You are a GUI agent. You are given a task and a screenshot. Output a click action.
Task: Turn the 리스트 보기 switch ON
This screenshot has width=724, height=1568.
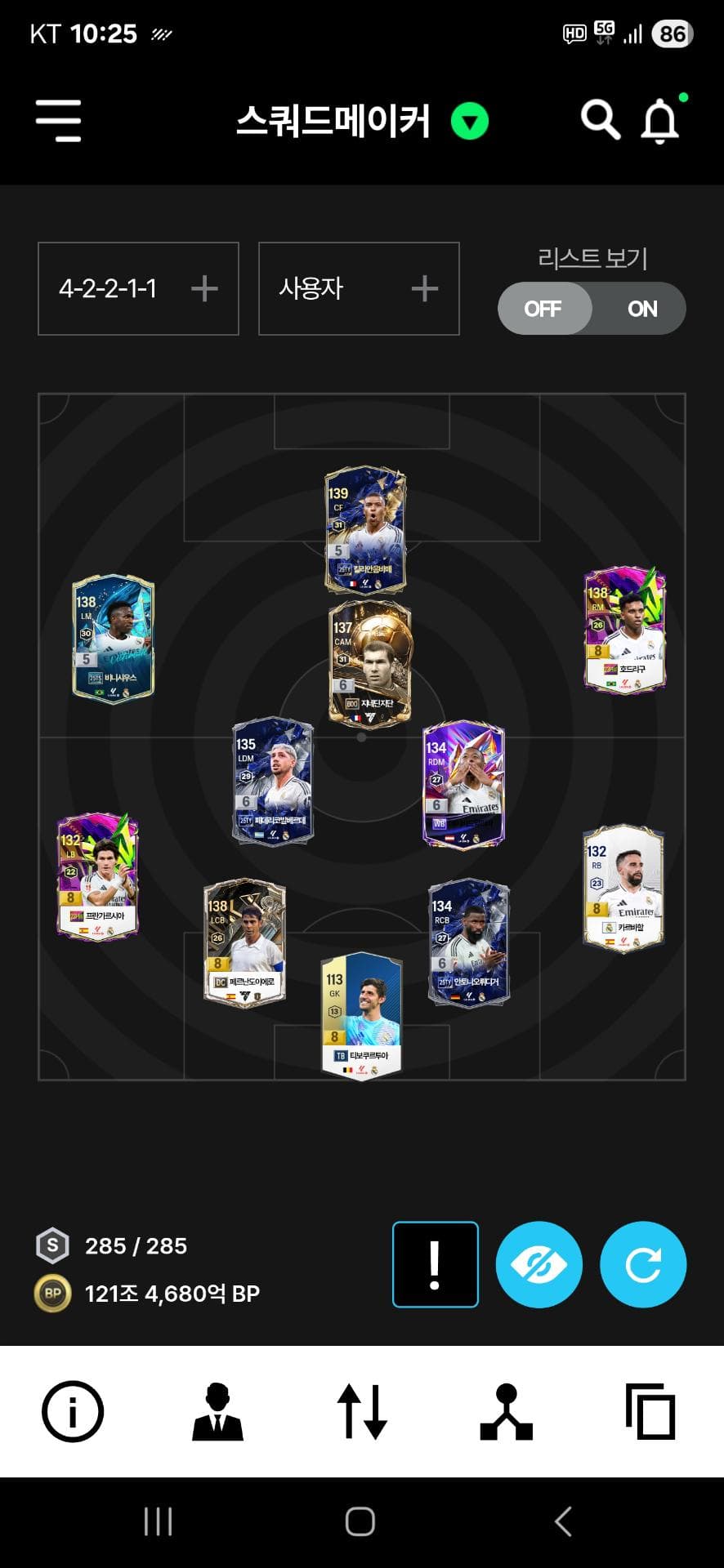click(641, 309)
